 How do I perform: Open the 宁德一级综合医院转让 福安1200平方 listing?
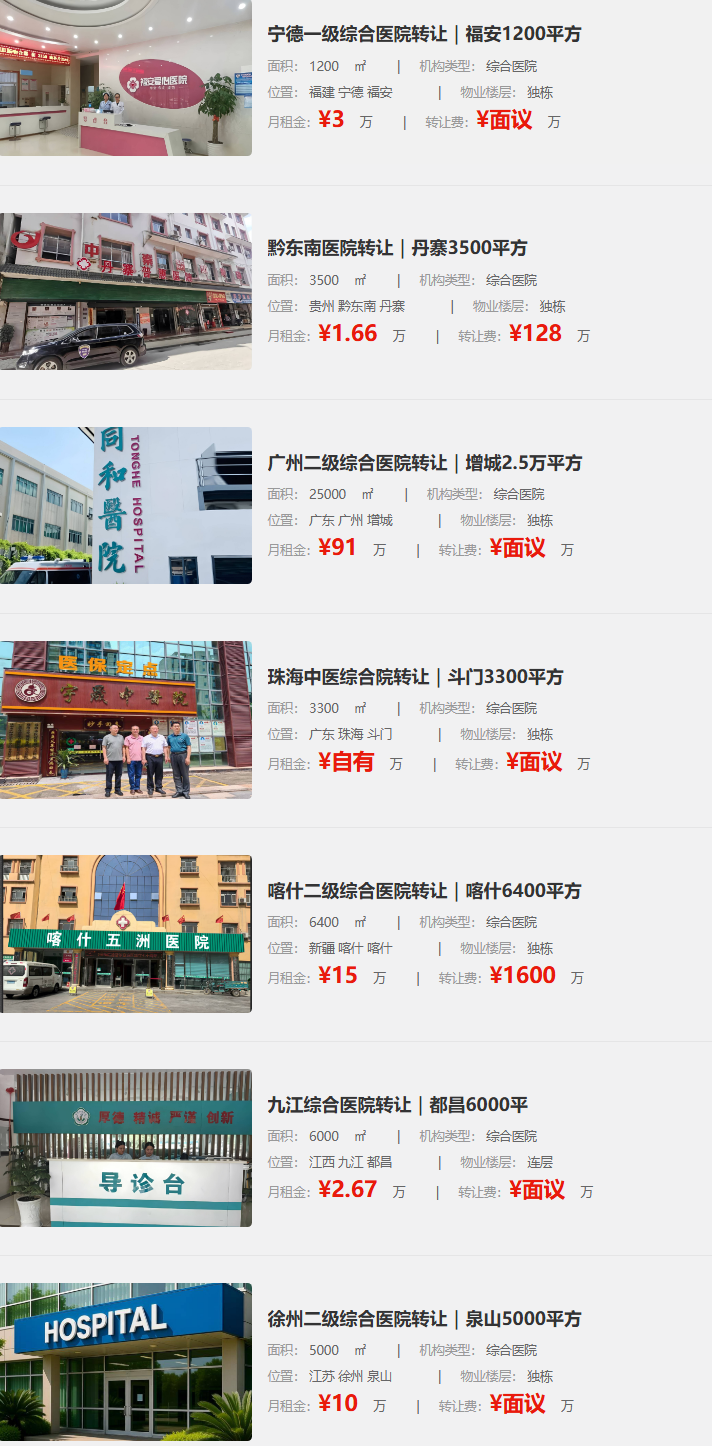424,34
